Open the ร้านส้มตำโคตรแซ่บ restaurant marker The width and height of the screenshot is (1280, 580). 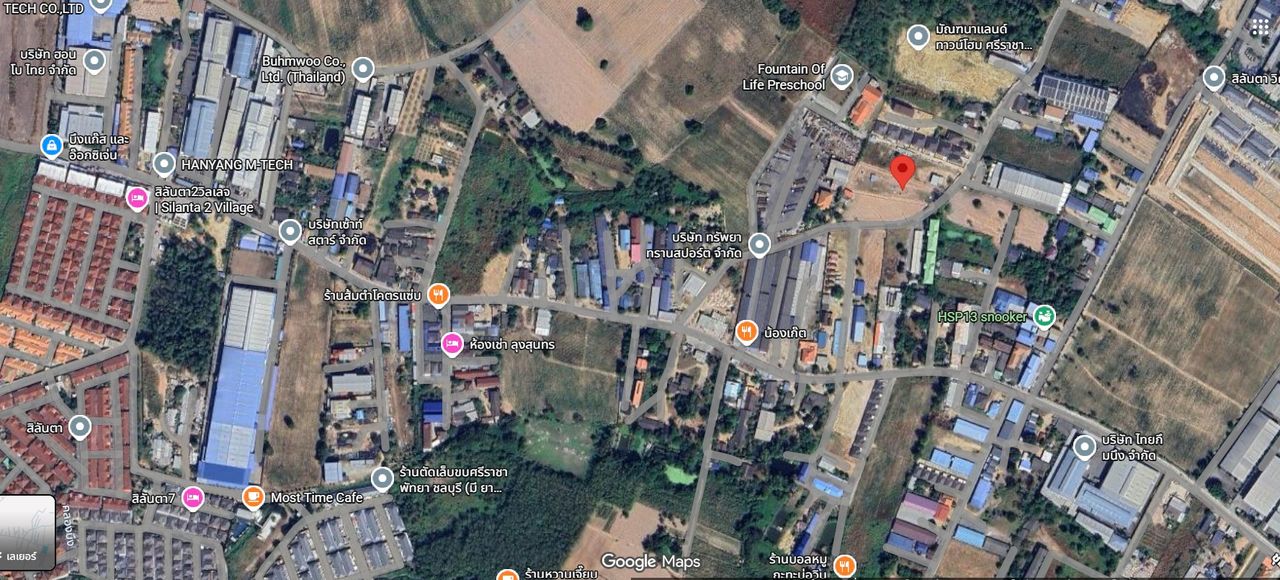[438, 295]
